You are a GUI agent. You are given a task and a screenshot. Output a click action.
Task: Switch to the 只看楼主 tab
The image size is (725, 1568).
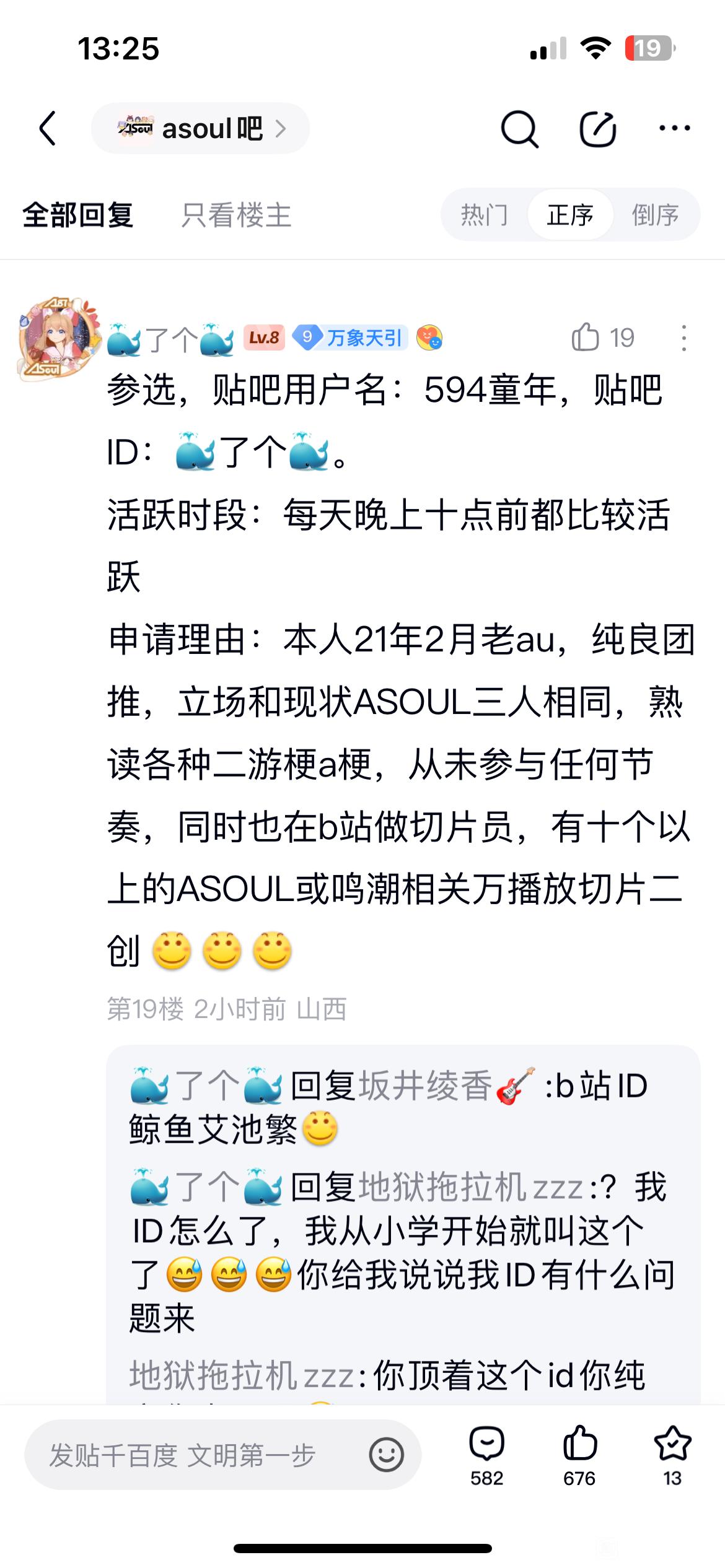click(236, 216)
